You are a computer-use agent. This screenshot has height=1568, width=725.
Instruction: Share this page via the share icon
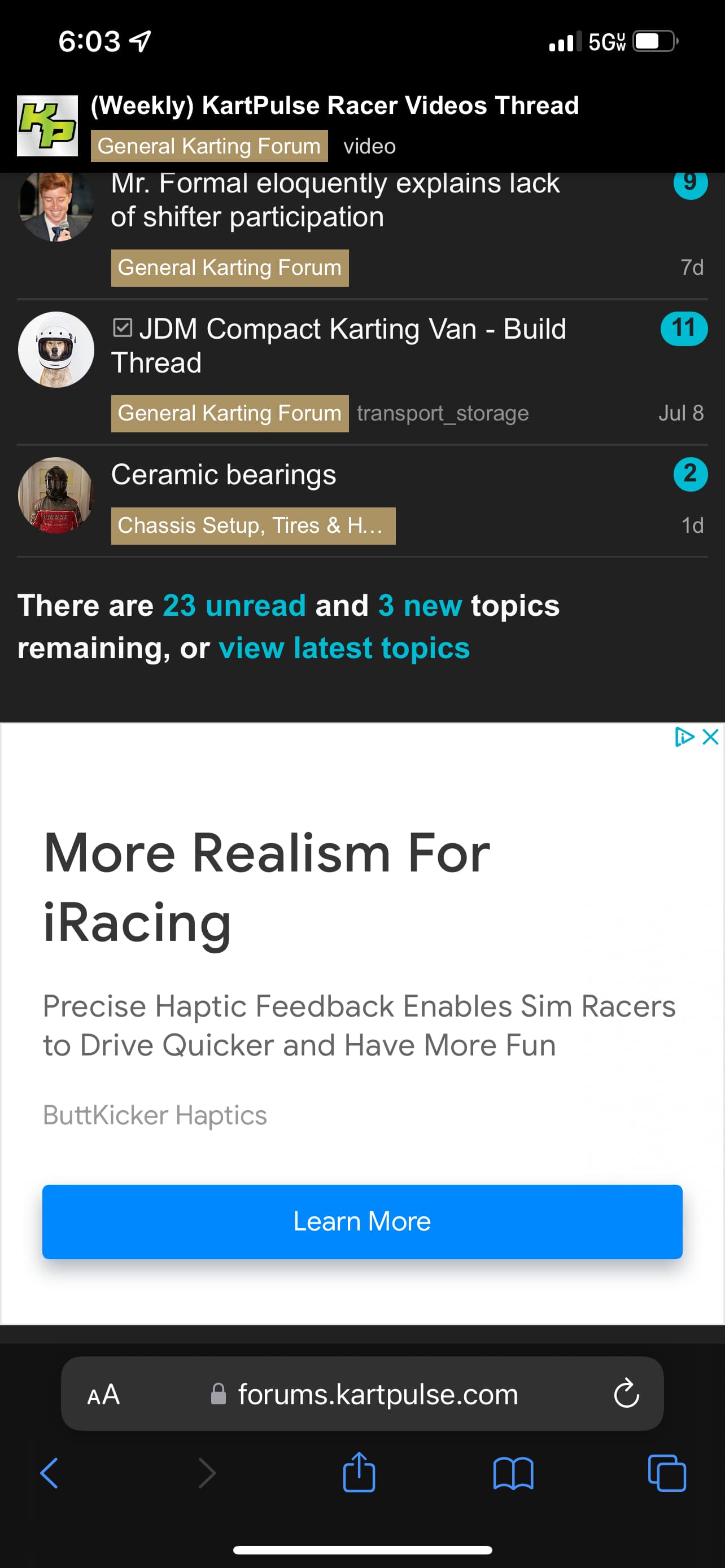359,1472
